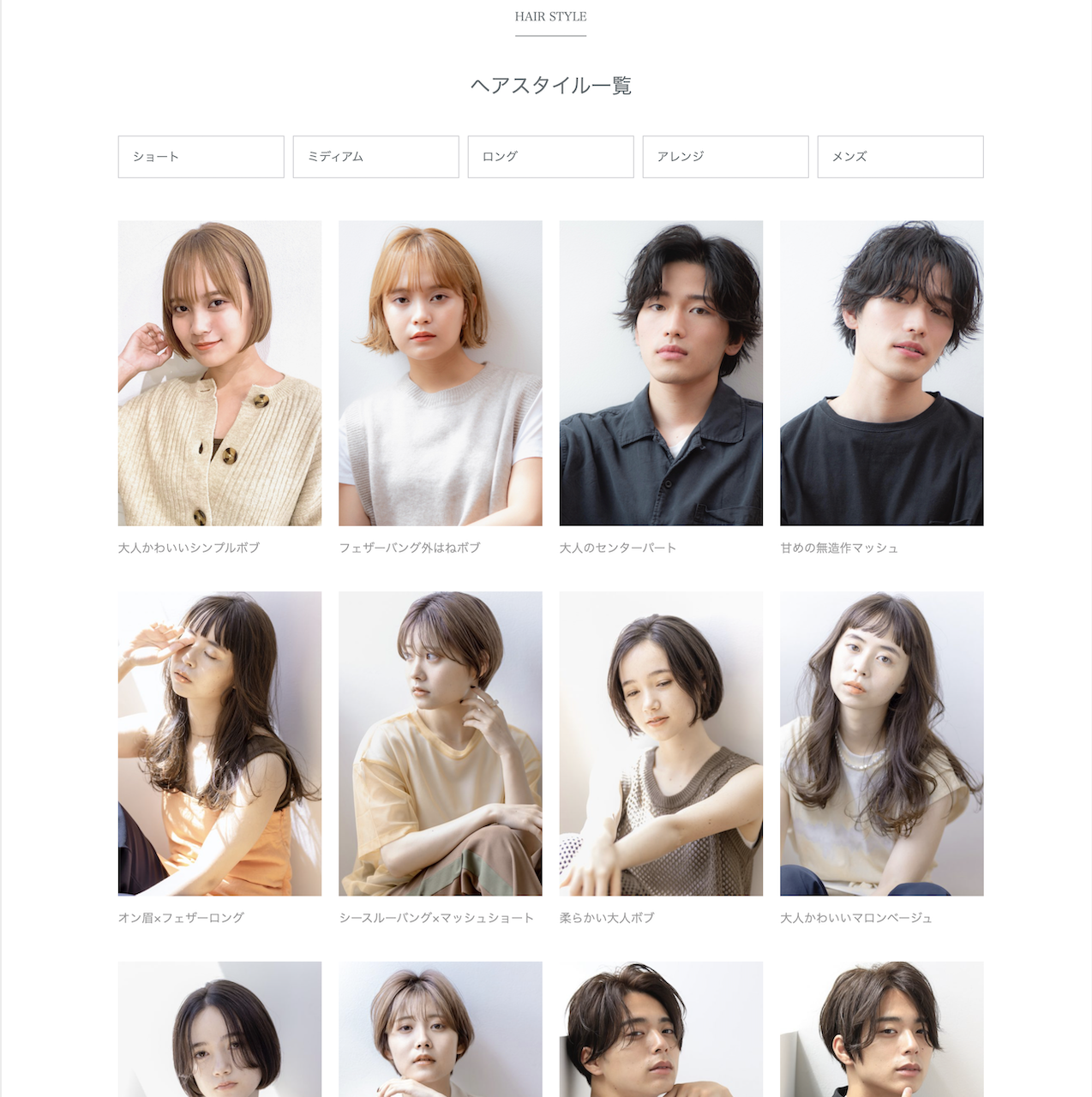Select the ショート category filter

coord(201,157)
